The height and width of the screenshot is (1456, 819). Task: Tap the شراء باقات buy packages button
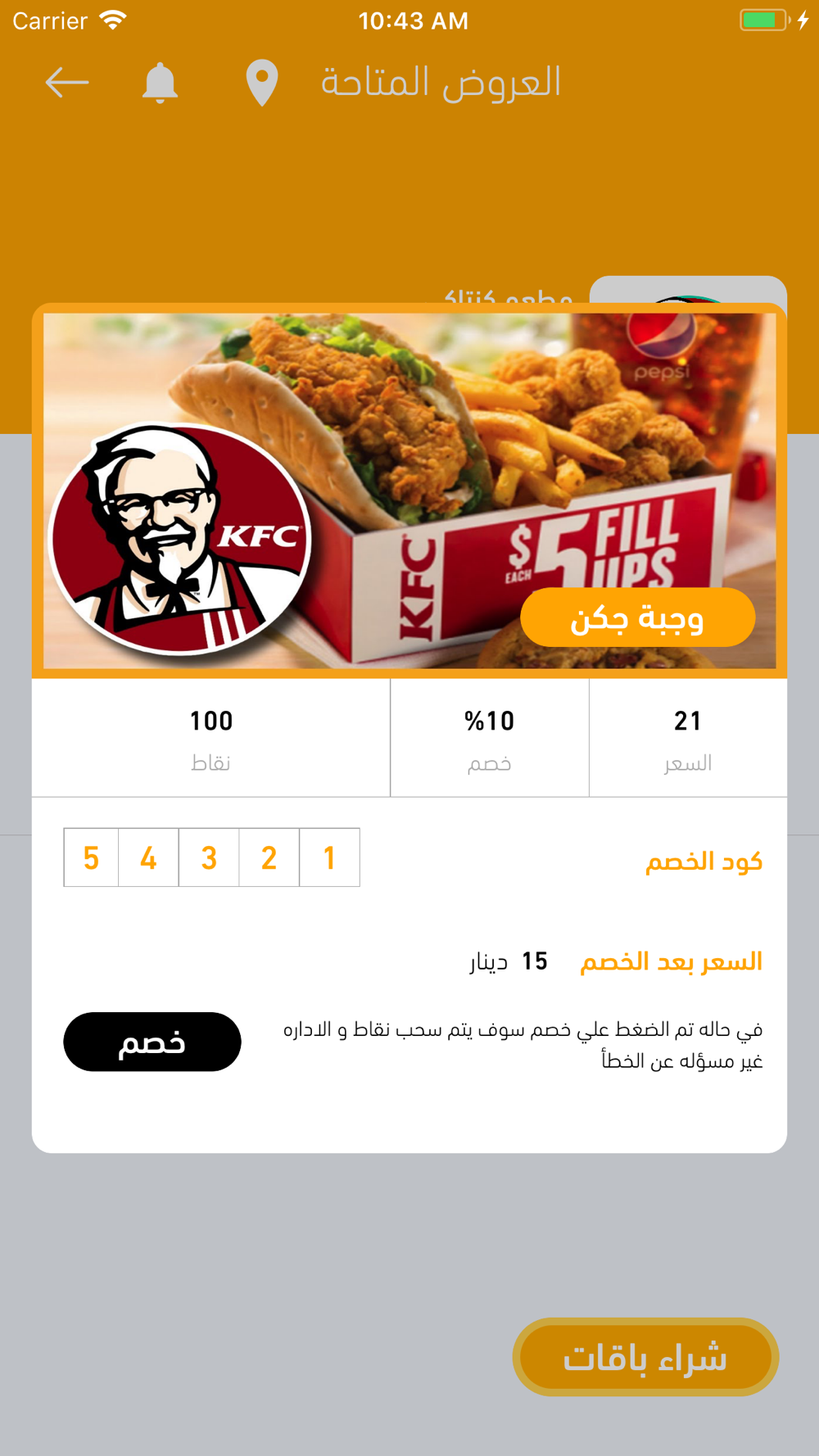tap(645, 1357)
